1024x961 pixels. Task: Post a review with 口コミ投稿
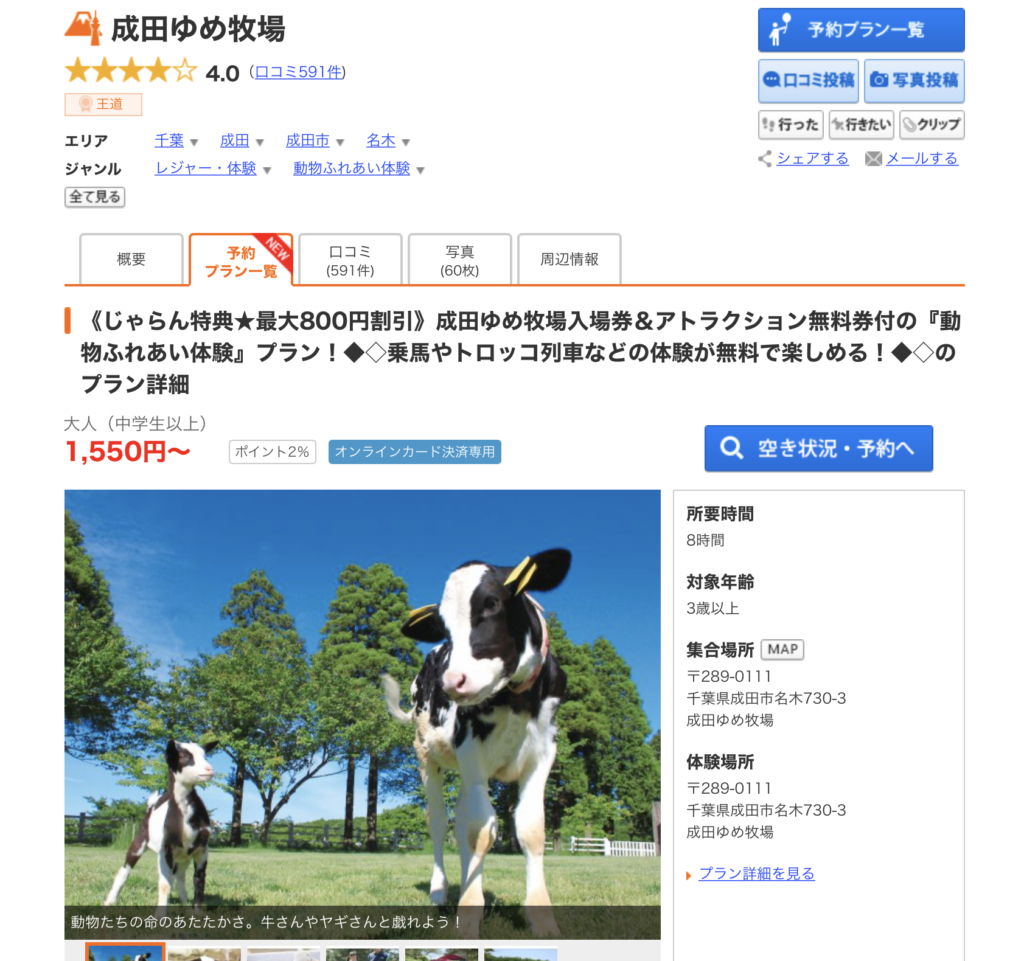(x=808, y=80)
